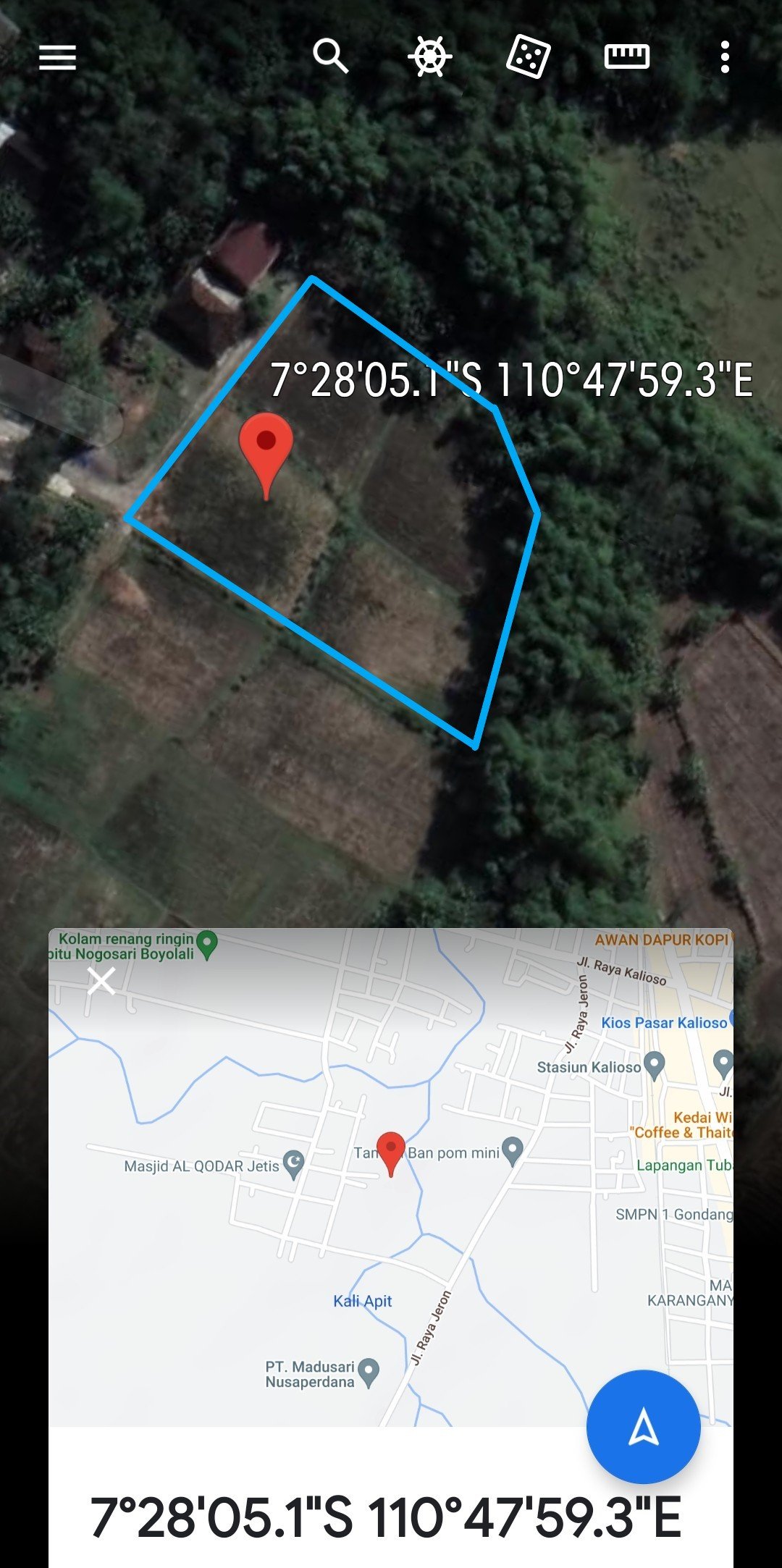Click the Kios Pasar Kalioso label
Screen dimensions: 782x1568
(x=663, y=1021)
